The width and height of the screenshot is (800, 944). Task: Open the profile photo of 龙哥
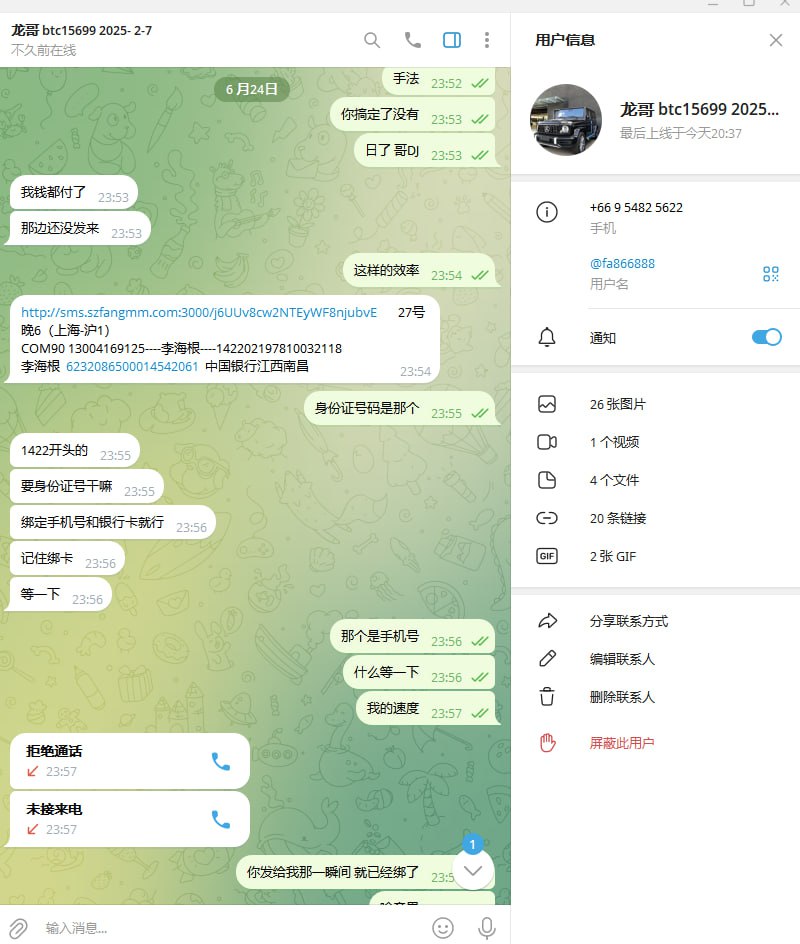click(566, 120)
